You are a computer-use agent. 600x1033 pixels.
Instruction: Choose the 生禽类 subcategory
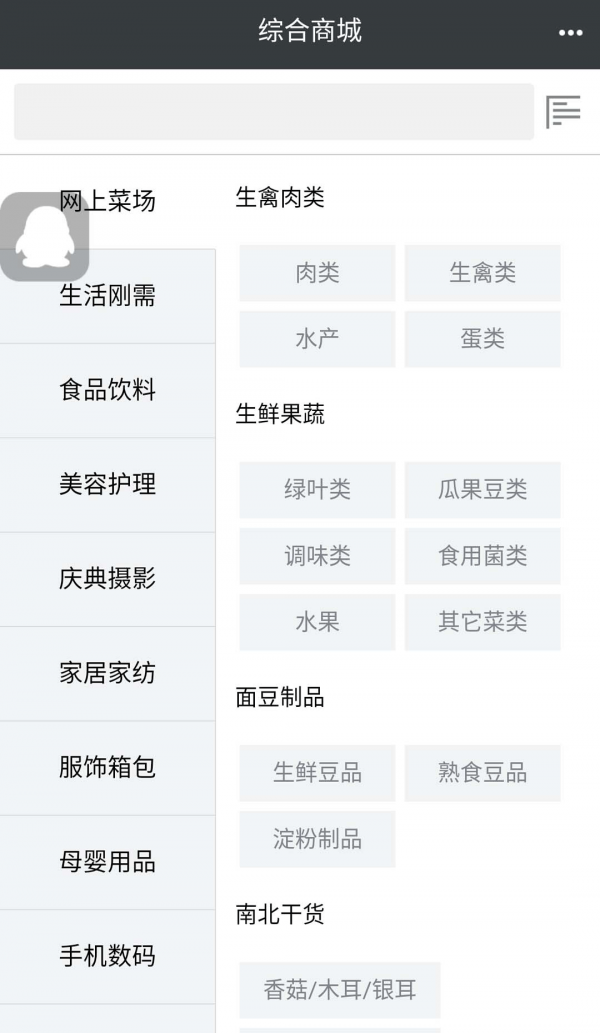click(x=483, y=273)
